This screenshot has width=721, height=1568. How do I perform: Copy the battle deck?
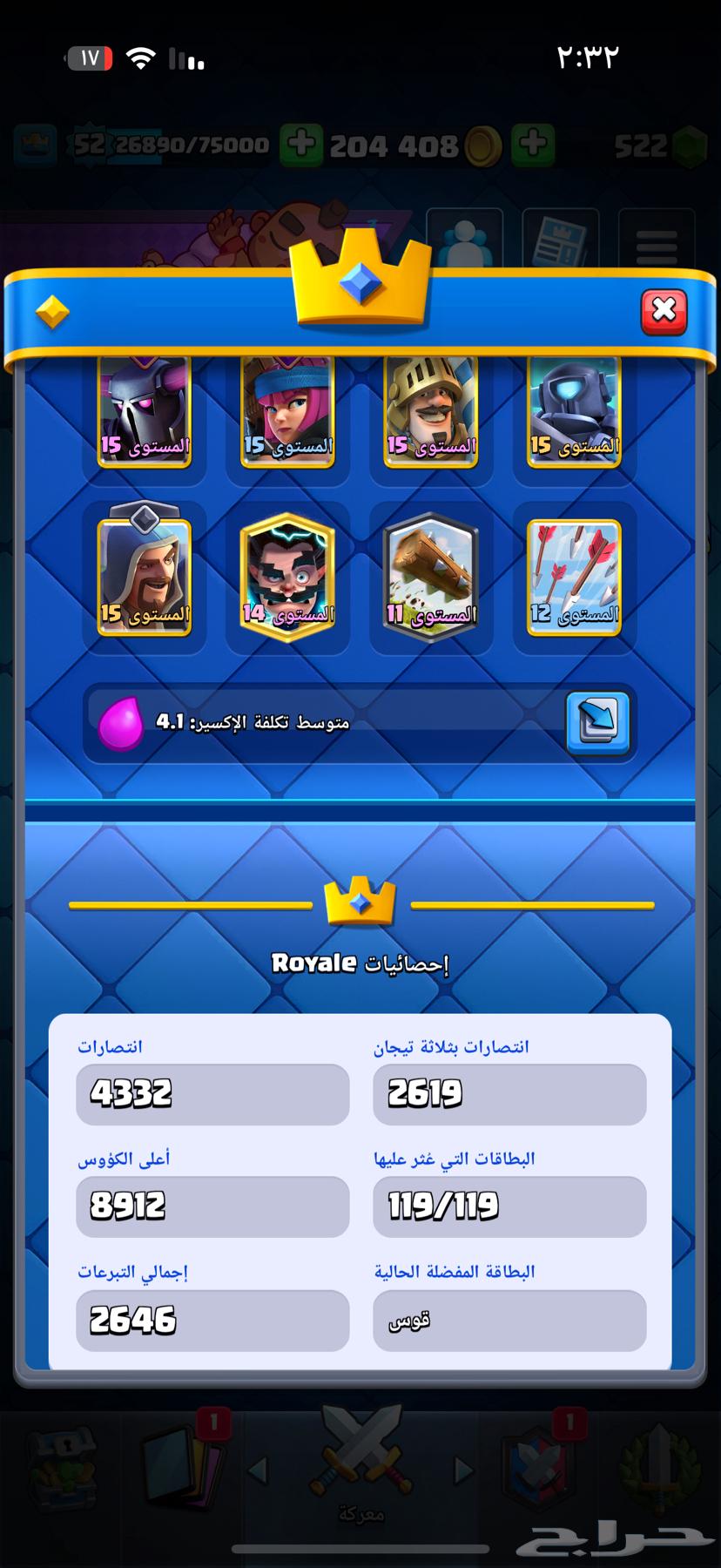coord(597,722)
